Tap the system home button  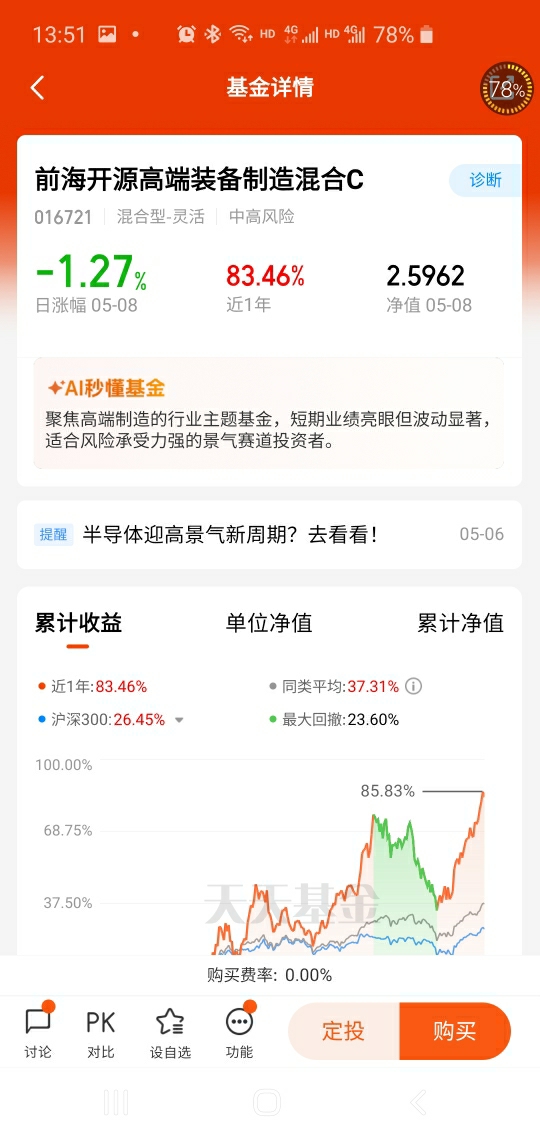267,1103
